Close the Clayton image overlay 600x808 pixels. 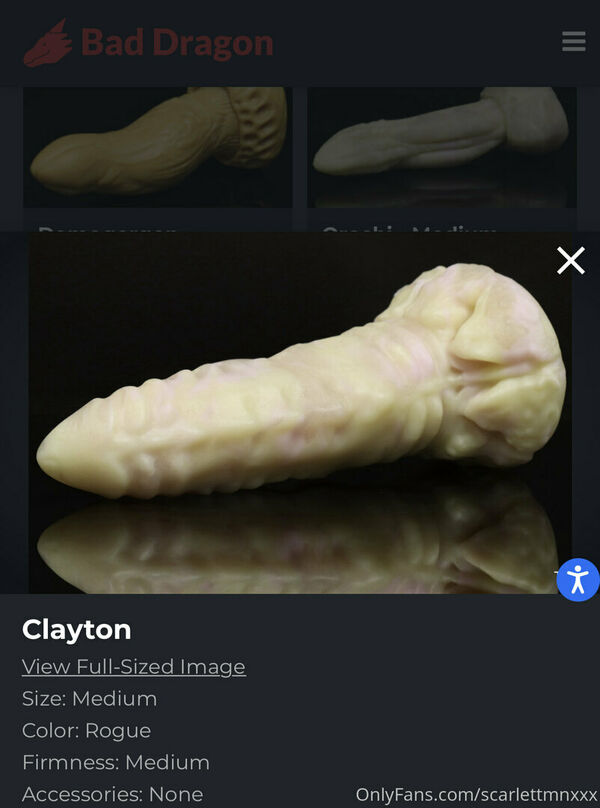[x=571, y=261]
